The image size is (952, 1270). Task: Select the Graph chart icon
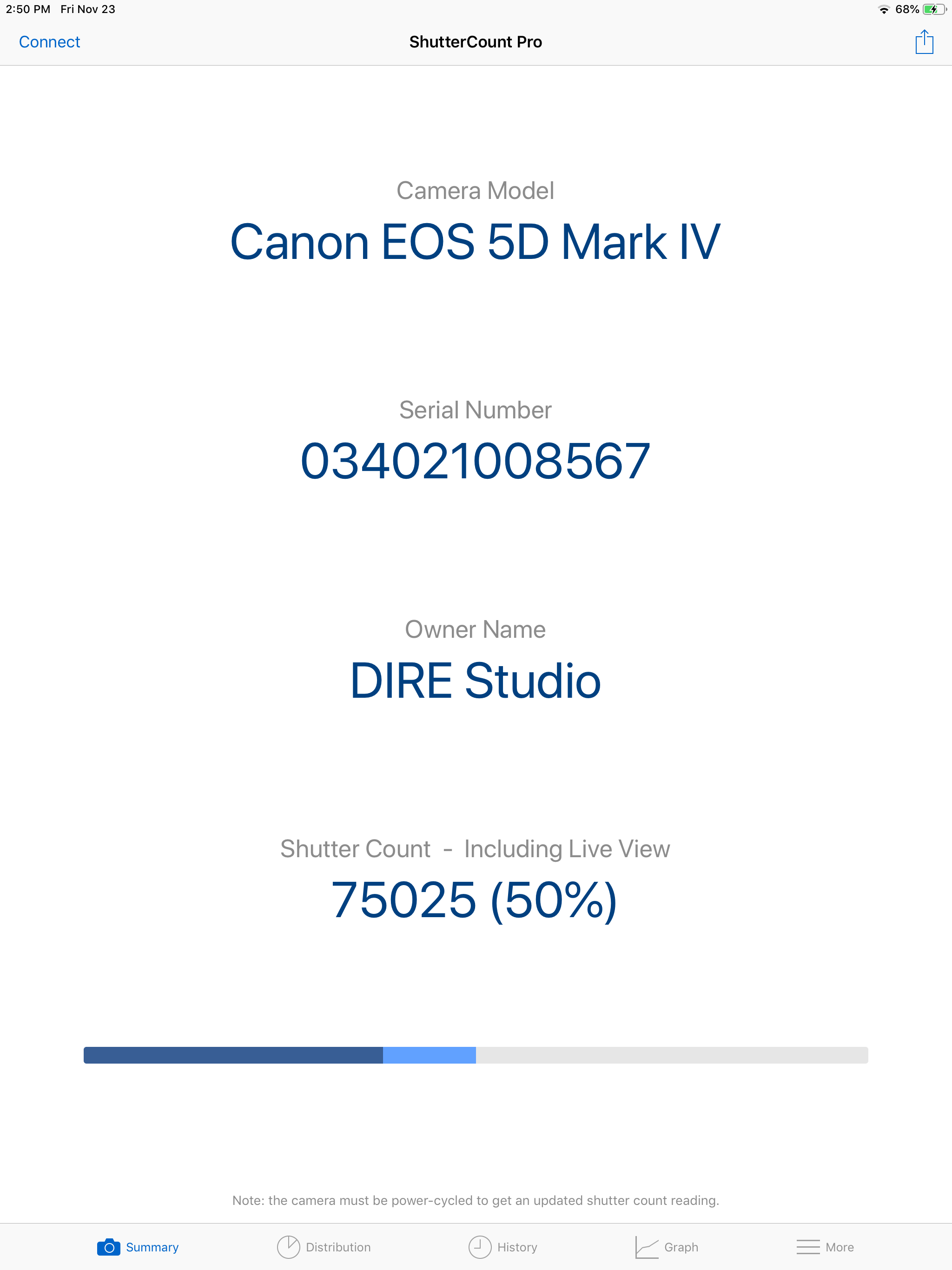pos(647,1247)
